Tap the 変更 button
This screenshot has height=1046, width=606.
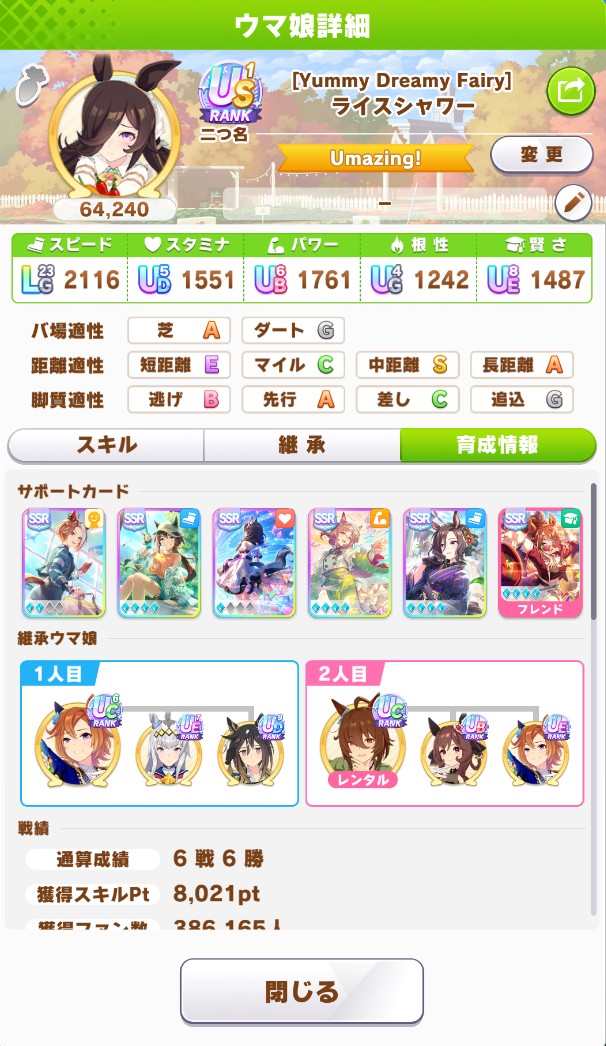coord(542,155)
